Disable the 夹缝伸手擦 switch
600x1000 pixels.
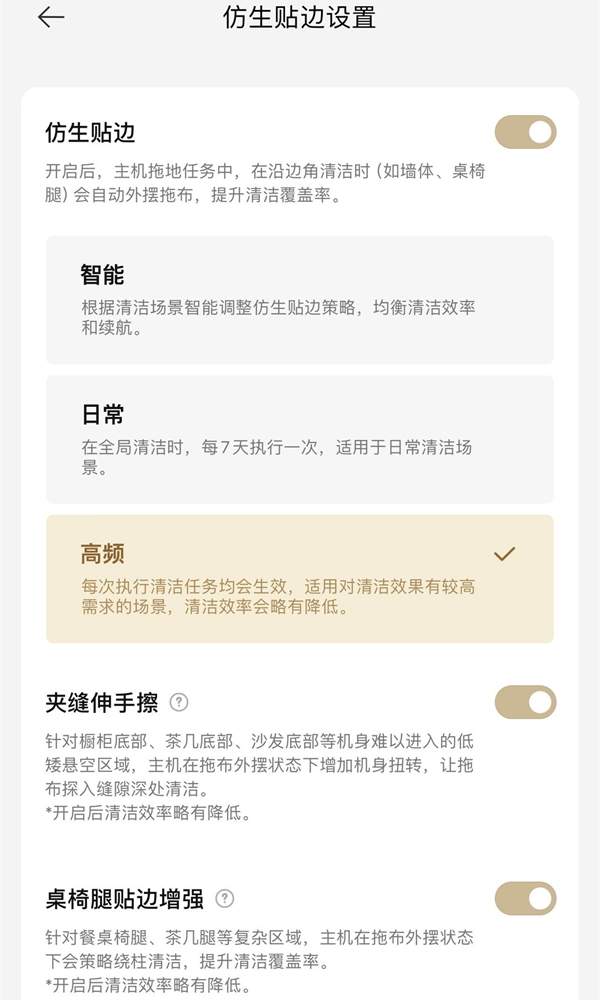[525, 702]
